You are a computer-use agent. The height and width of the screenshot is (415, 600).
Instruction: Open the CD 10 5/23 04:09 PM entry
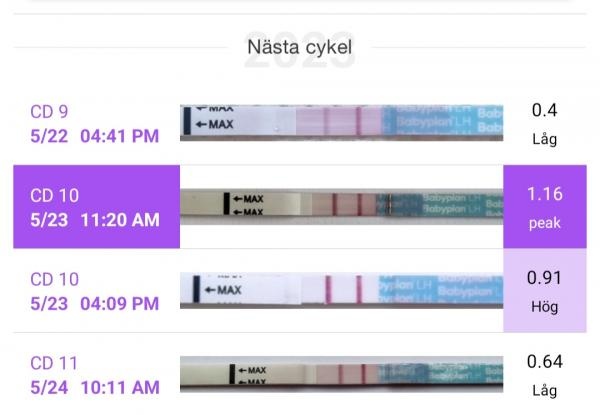[95, 291]
